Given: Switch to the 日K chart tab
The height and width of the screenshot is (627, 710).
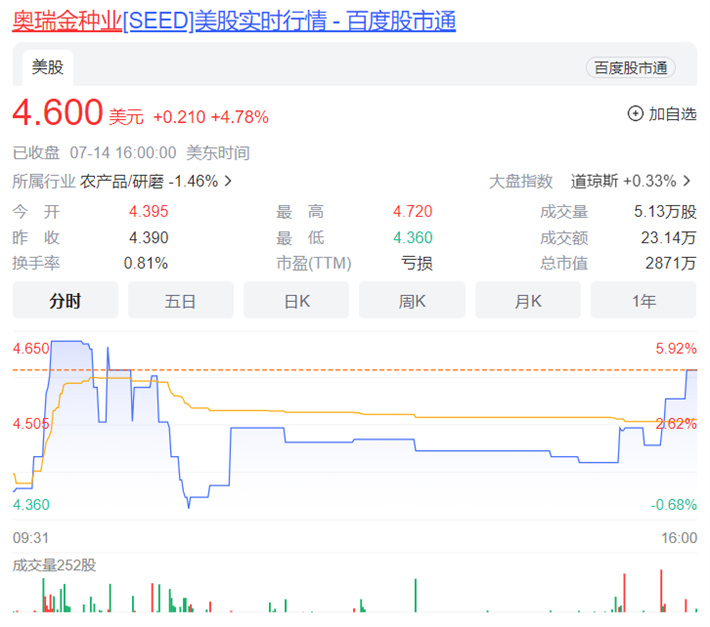Looking at the screenshot, I should (296, 300).
